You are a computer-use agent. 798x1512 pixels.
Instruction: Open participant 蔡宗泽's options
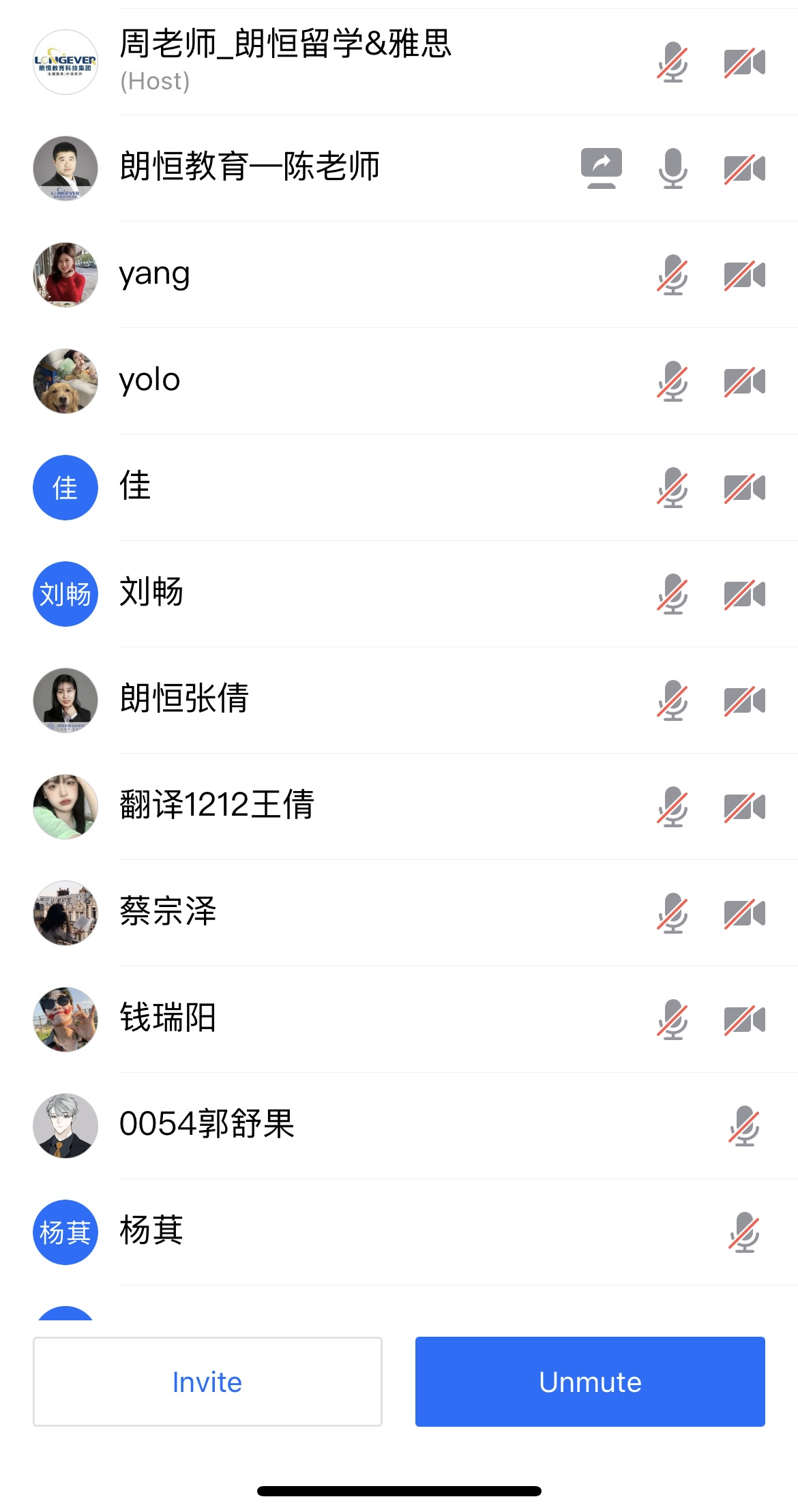168,913
